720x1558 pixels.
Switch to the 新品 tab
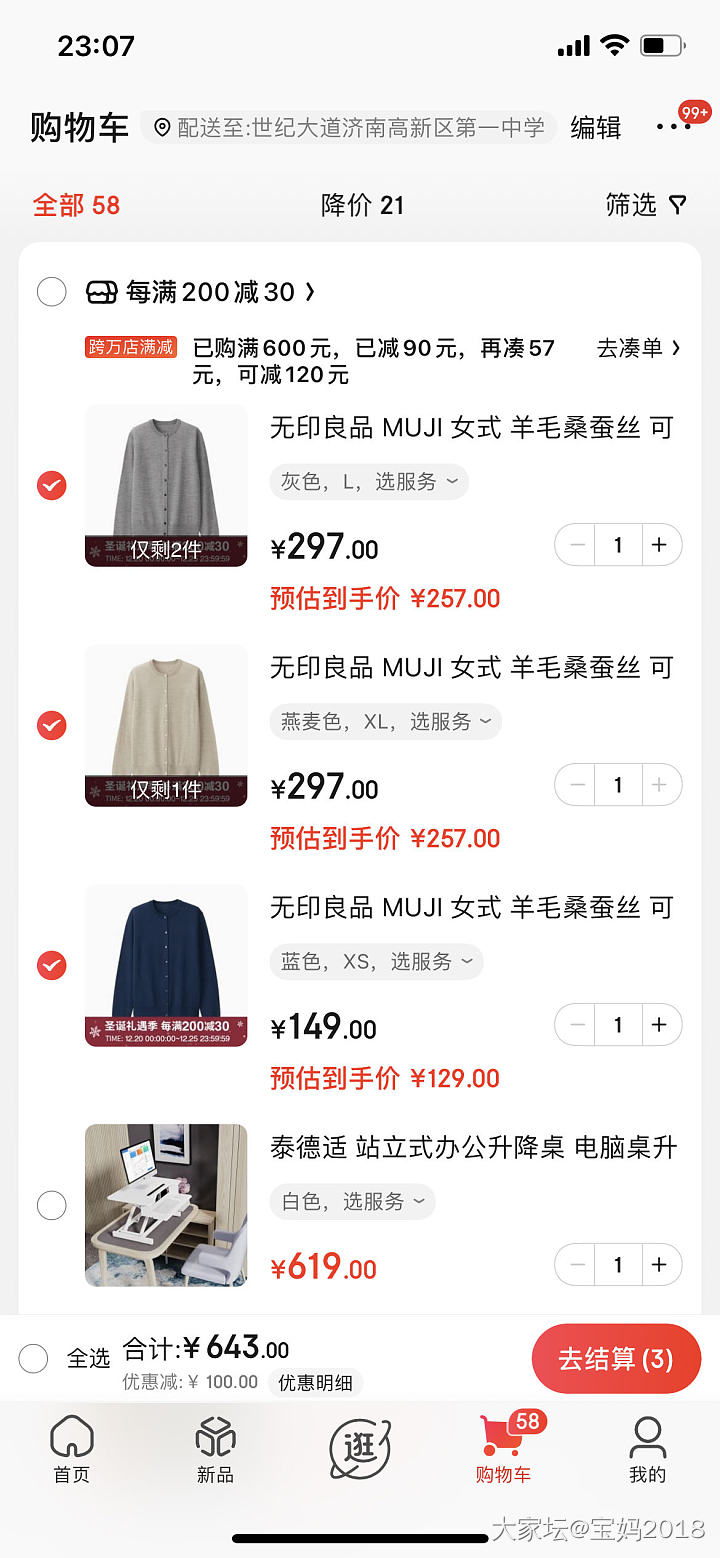pyautogui.click(x=215, y=1450)
